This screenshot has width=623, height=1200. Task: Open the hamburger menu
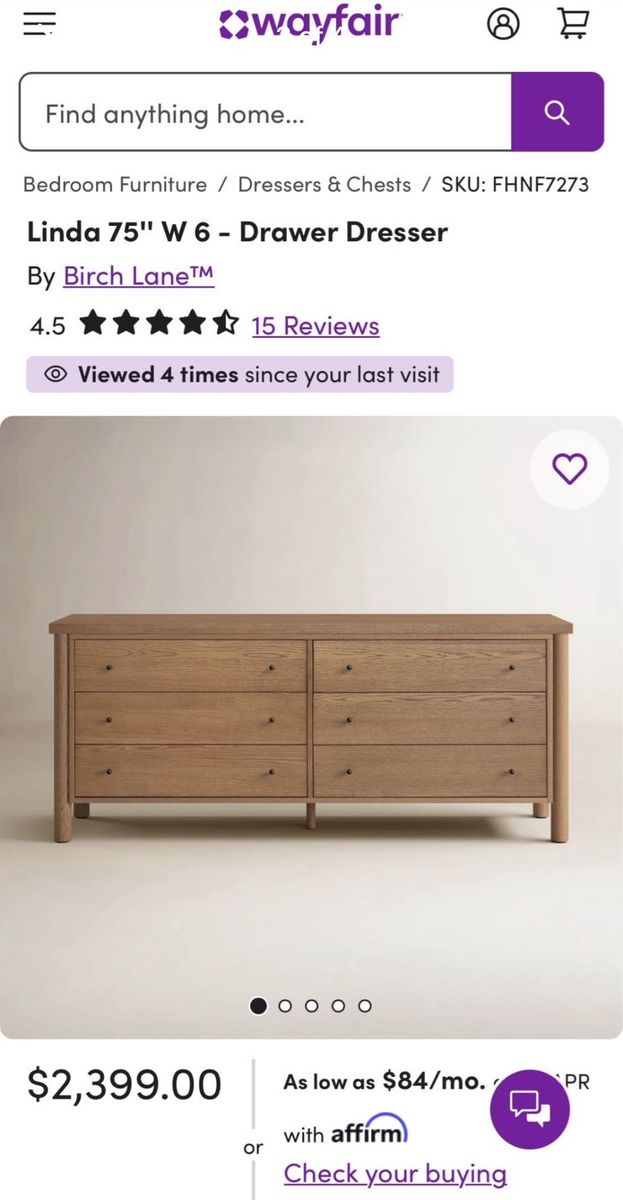coord(40,24)
